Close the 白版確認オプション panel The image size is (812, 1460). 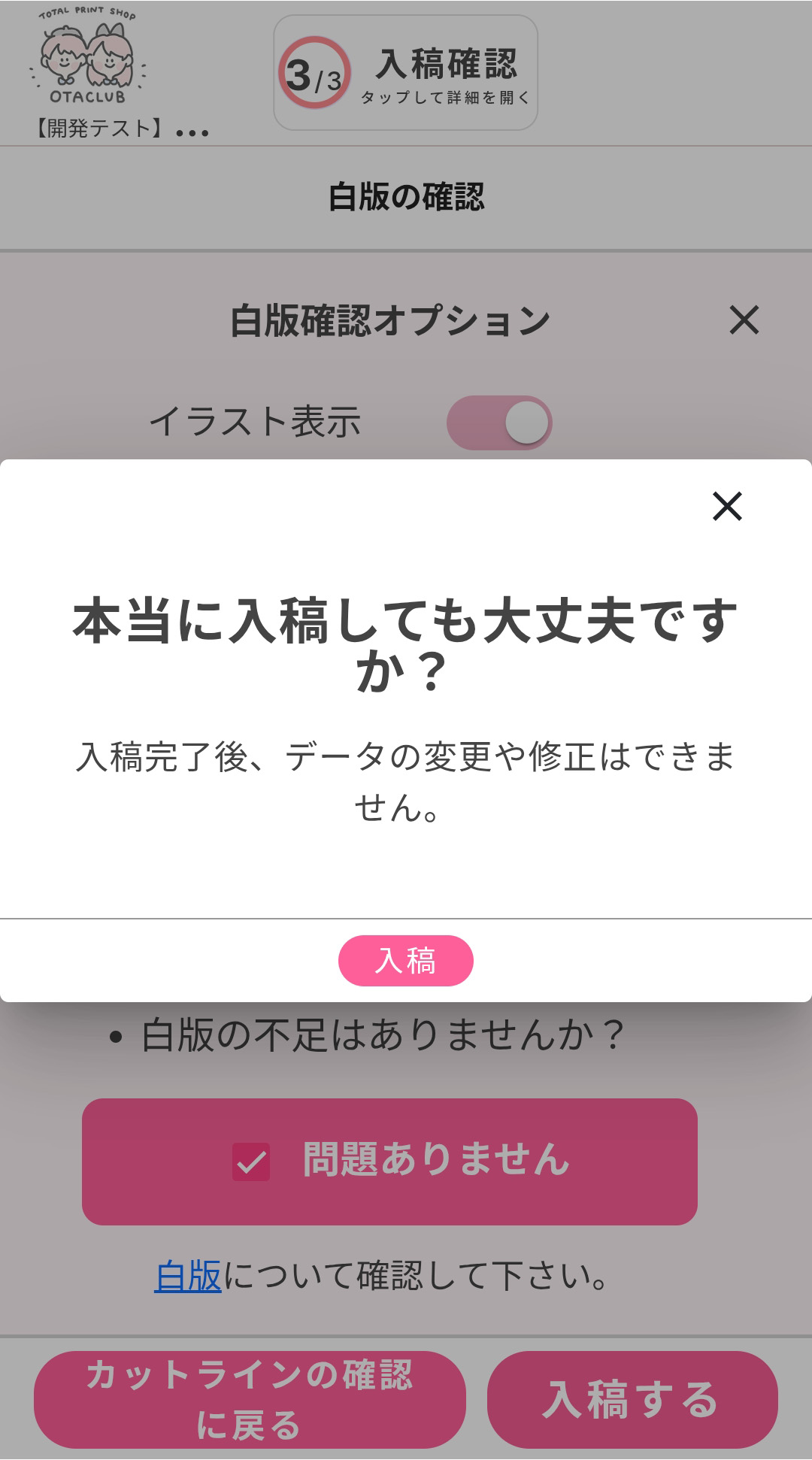coord(744,320)
